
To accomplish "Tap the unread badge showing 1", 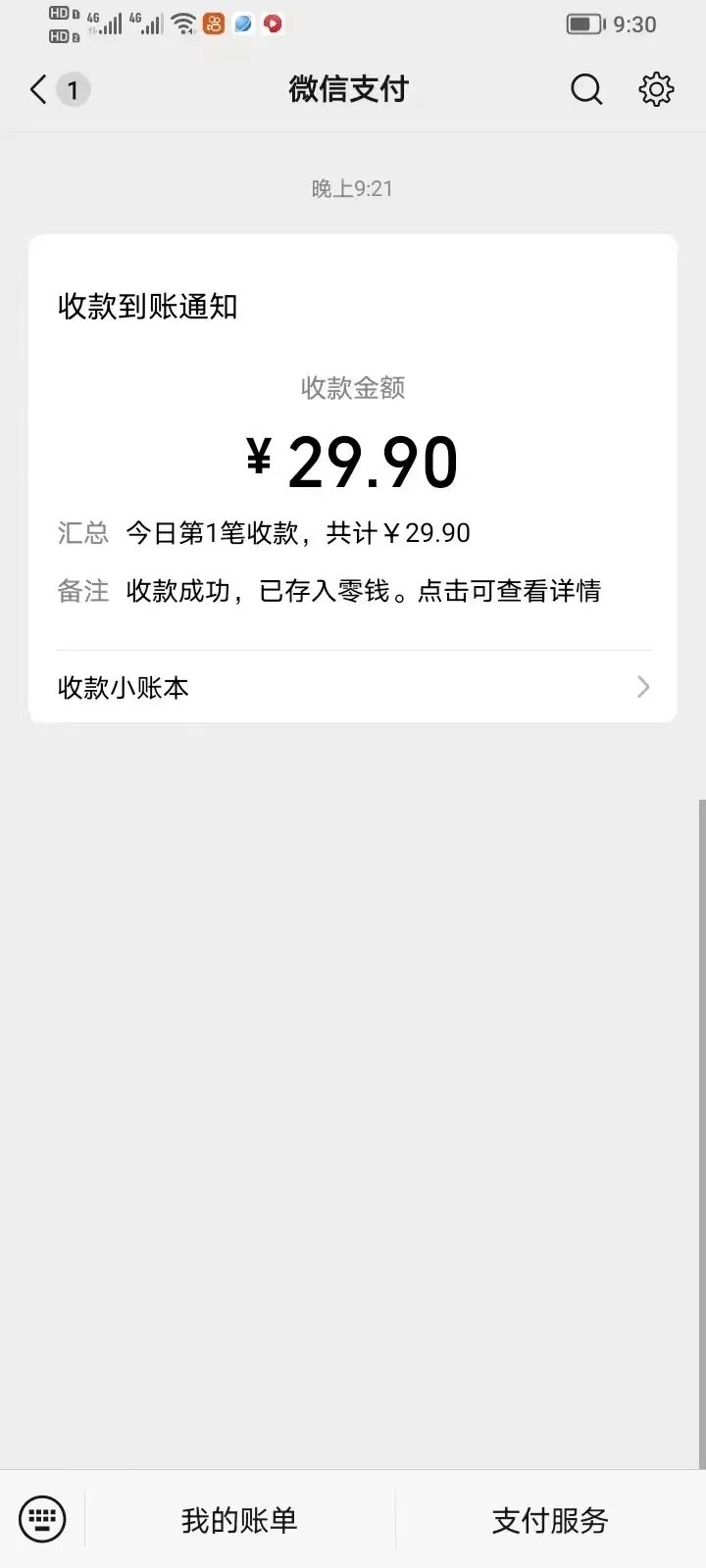I will [73, 89].
